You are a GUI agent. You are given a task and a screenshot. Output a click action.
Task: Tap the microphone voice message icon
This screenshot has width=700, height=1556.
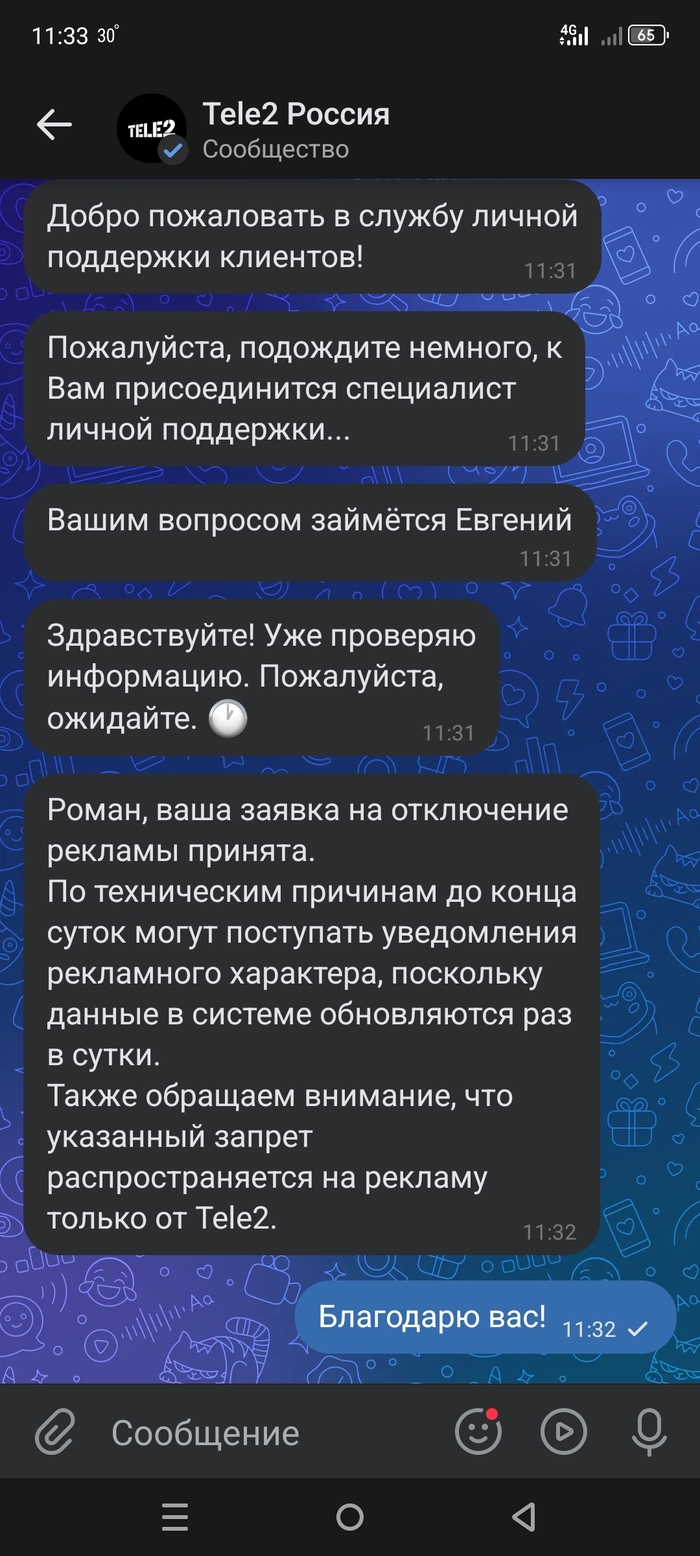pyautogui.click(x=650, y=1432)
